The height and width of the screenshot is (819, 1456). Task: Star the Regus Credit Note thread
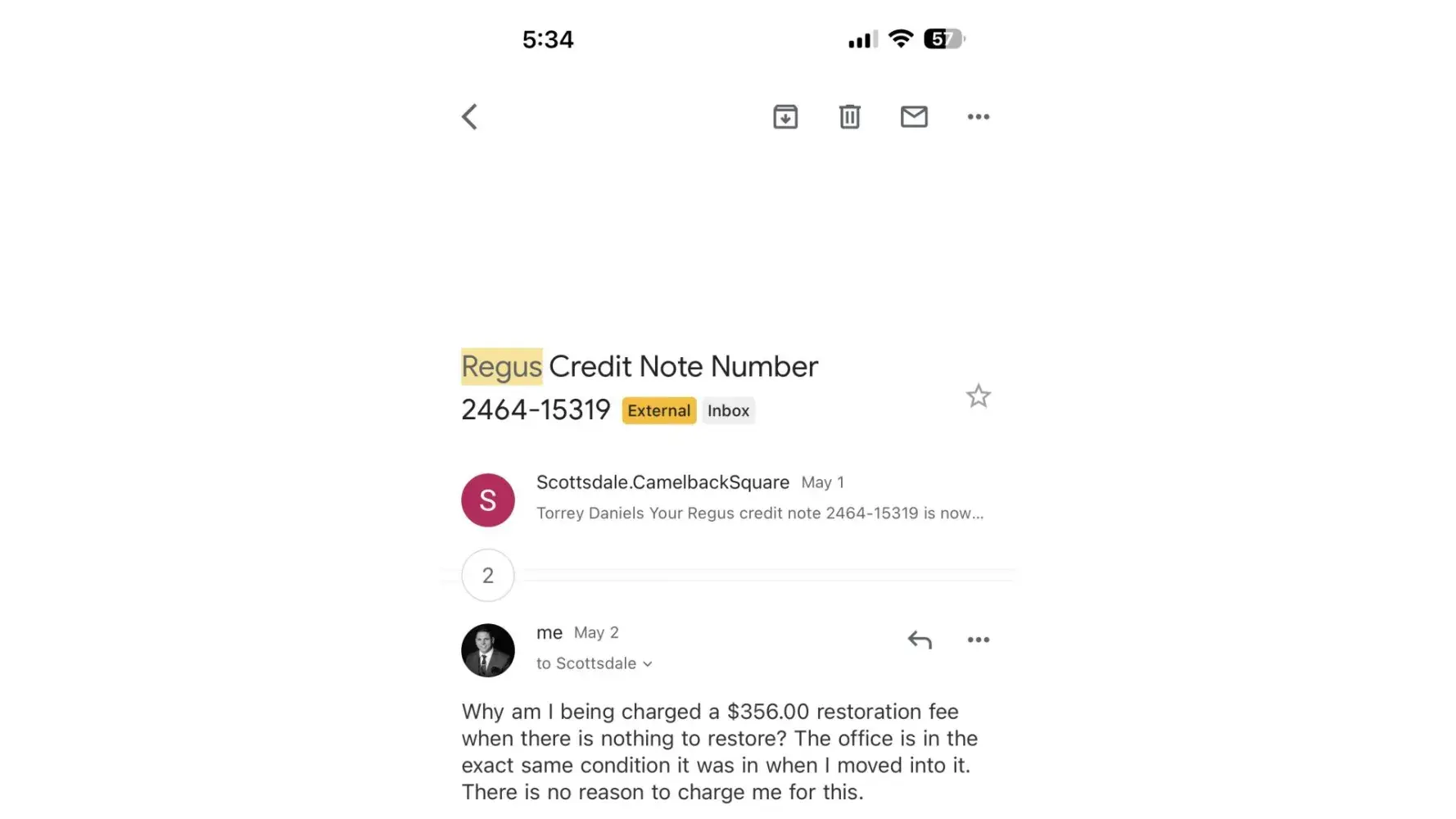(x=978, y=396)
